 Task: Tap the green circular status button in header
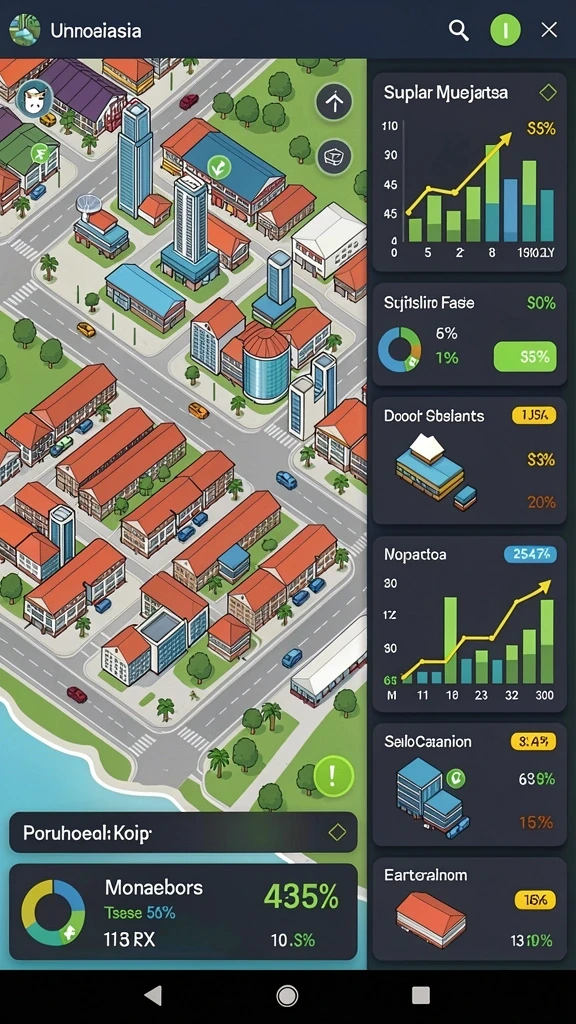tap(505, 29)
